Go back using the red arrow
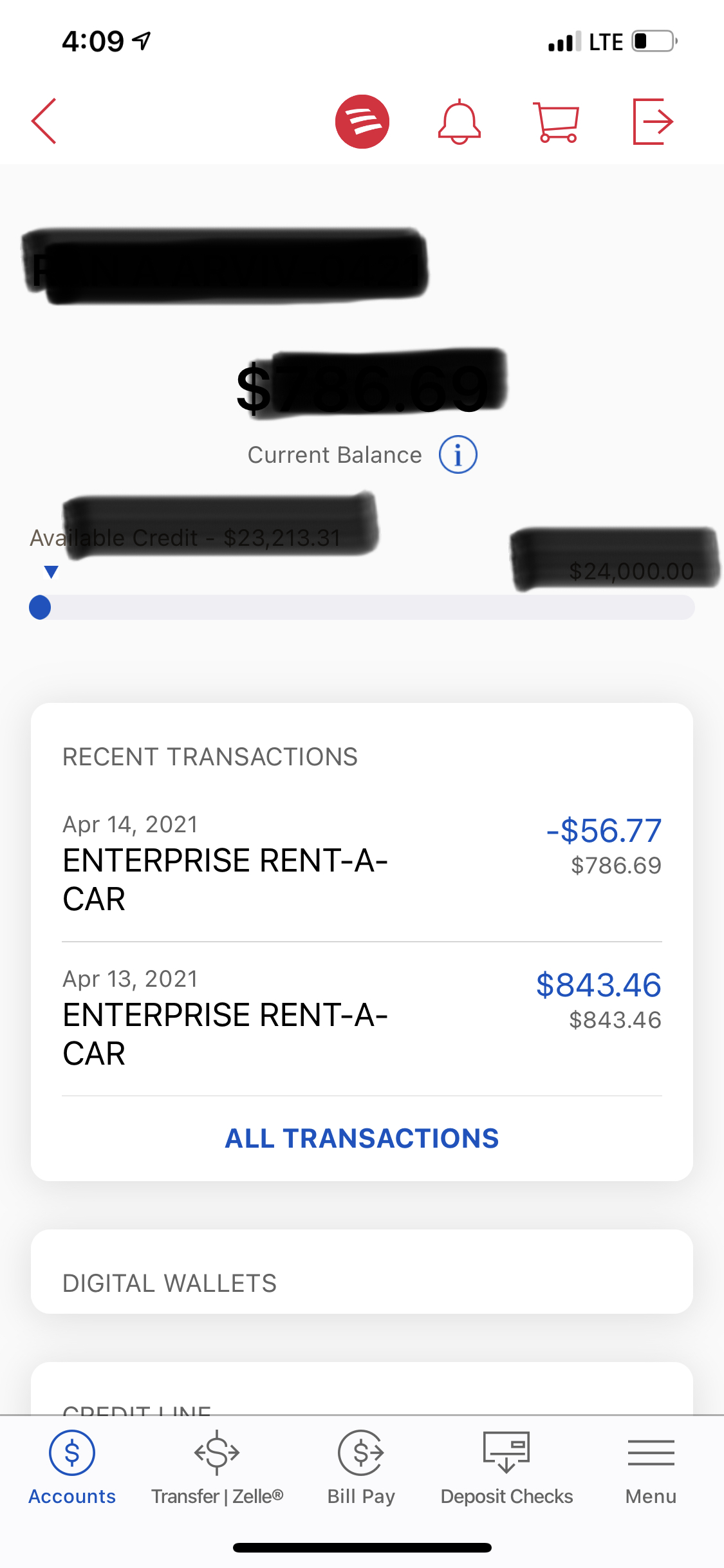 click(x=44, y=121)
